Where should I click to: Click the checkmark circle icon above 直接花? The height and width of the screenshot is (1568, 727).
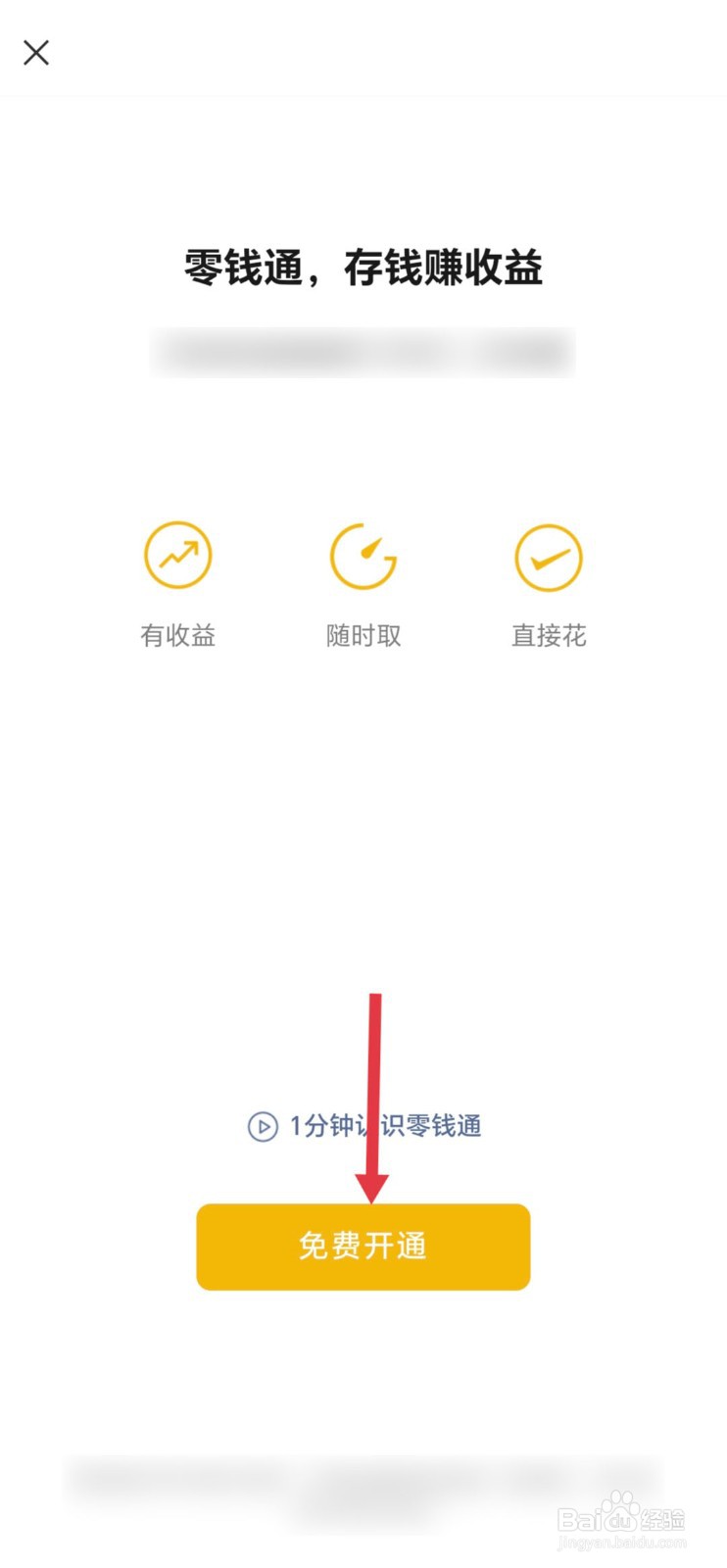pos(549,557)
